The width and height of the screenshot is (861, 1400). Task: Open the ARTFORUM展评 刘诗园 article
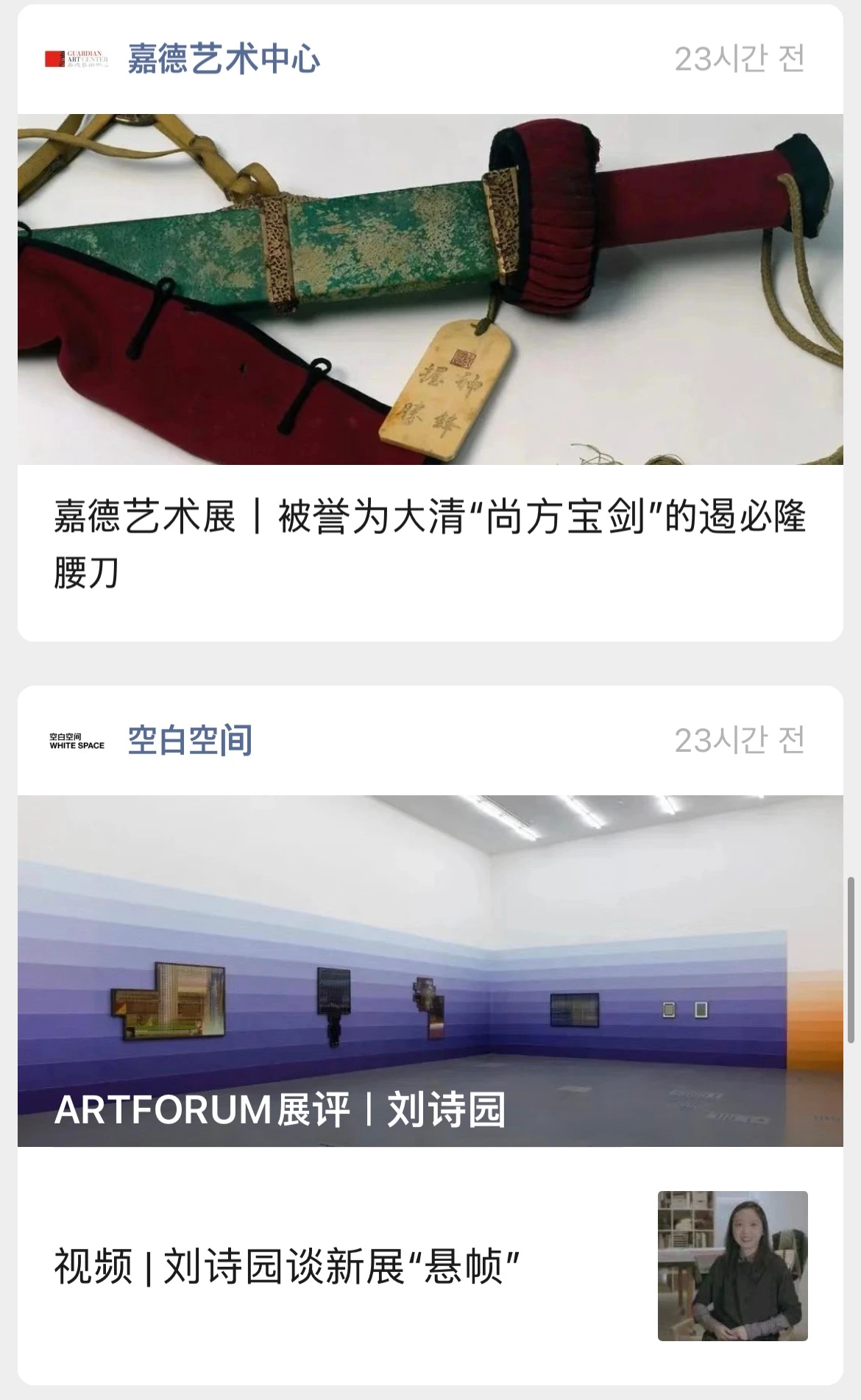pos(430,971)
